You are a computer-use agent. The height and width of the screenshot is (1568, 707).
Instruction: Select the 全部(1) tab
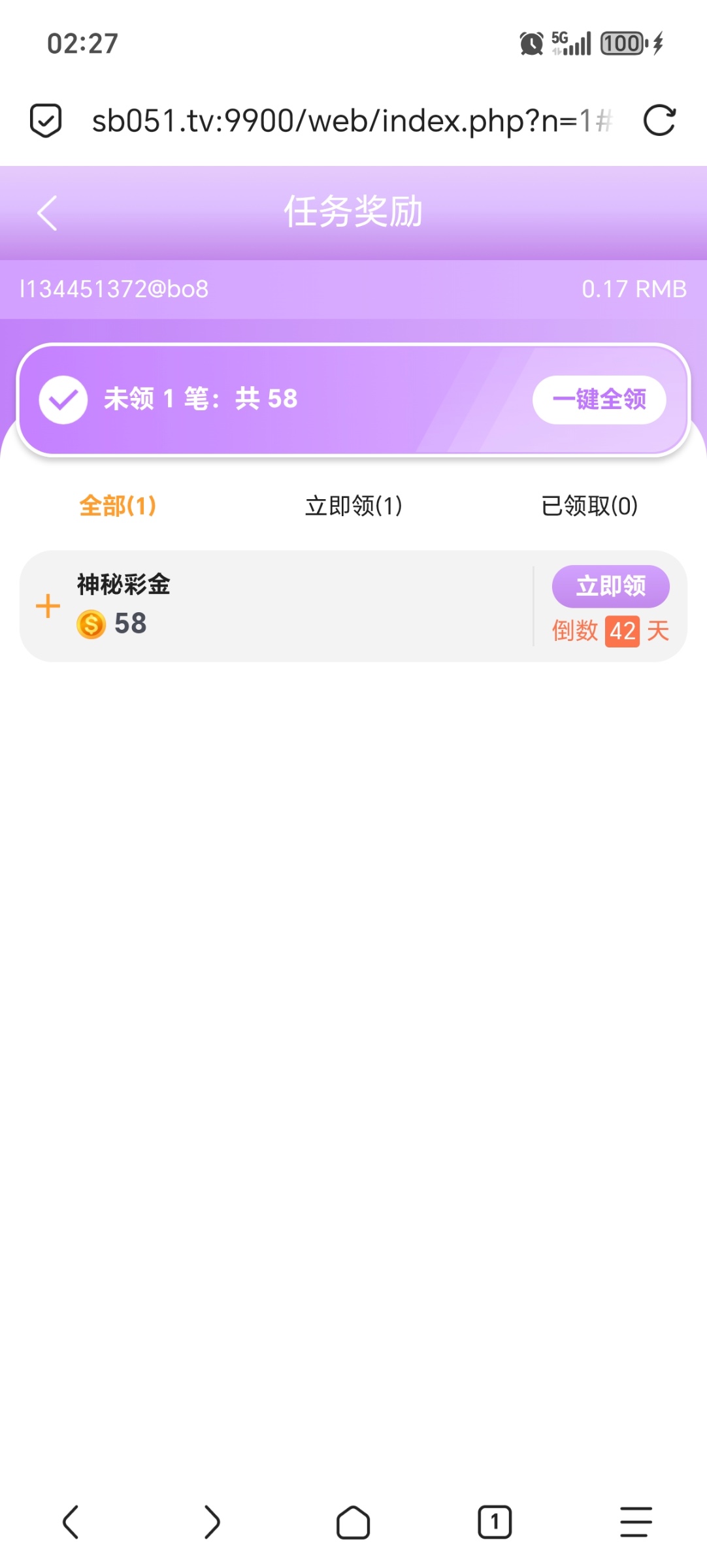point(118,506)
